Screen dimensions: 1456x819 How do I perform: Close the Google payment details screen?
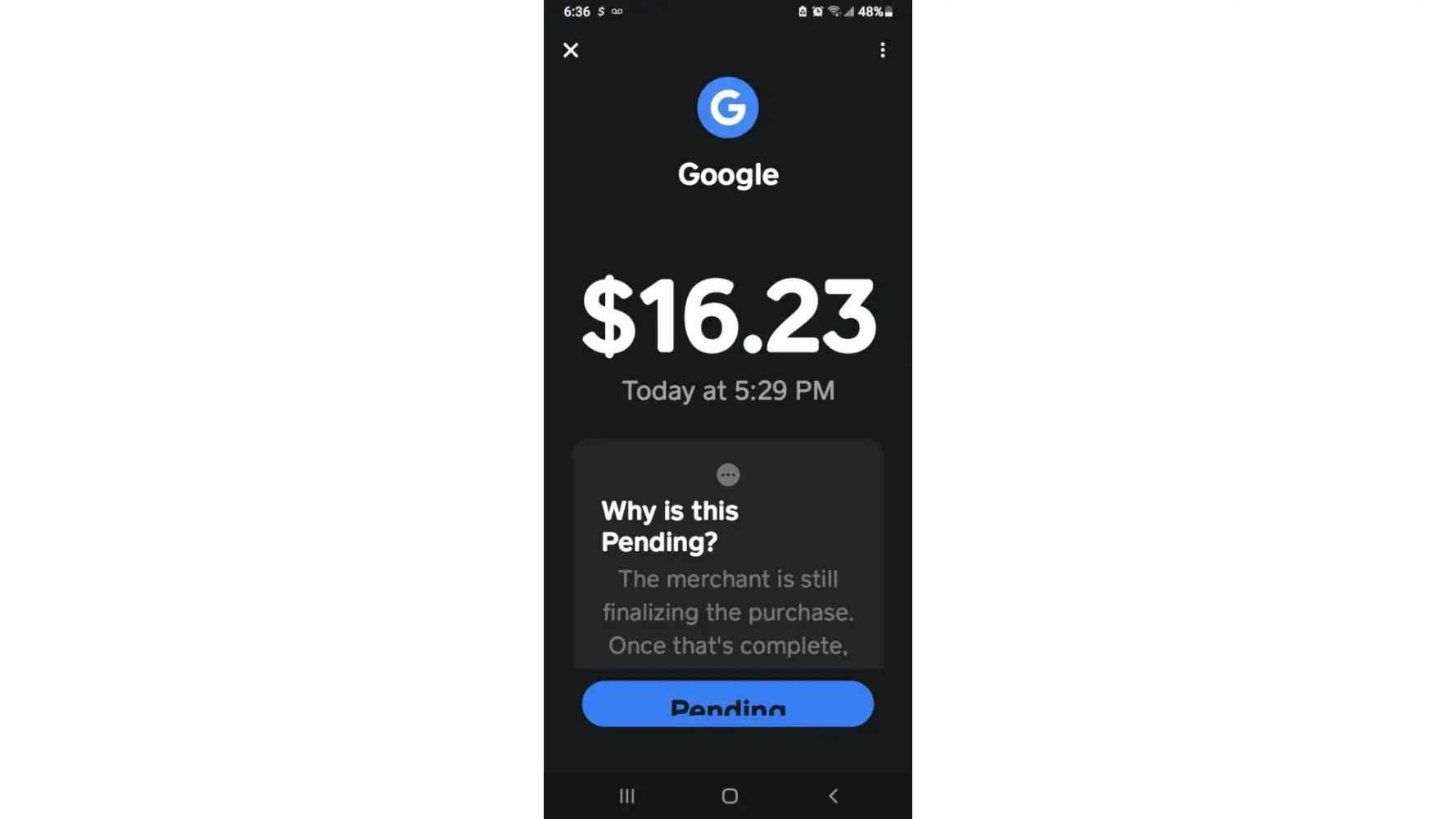coord(571,51)
